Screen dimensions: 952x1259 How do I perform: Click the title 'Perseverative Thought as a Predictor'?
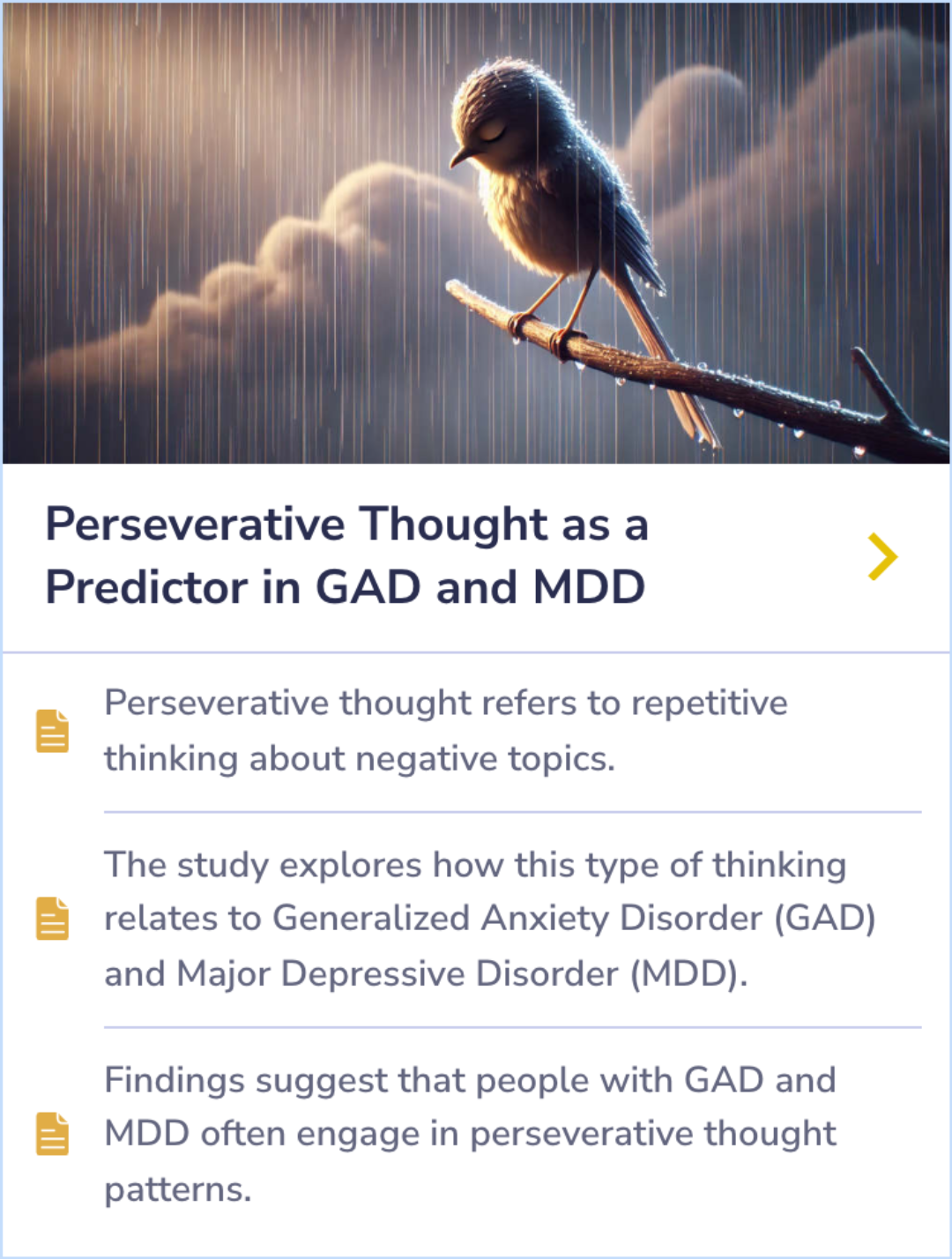coord(348,554)
